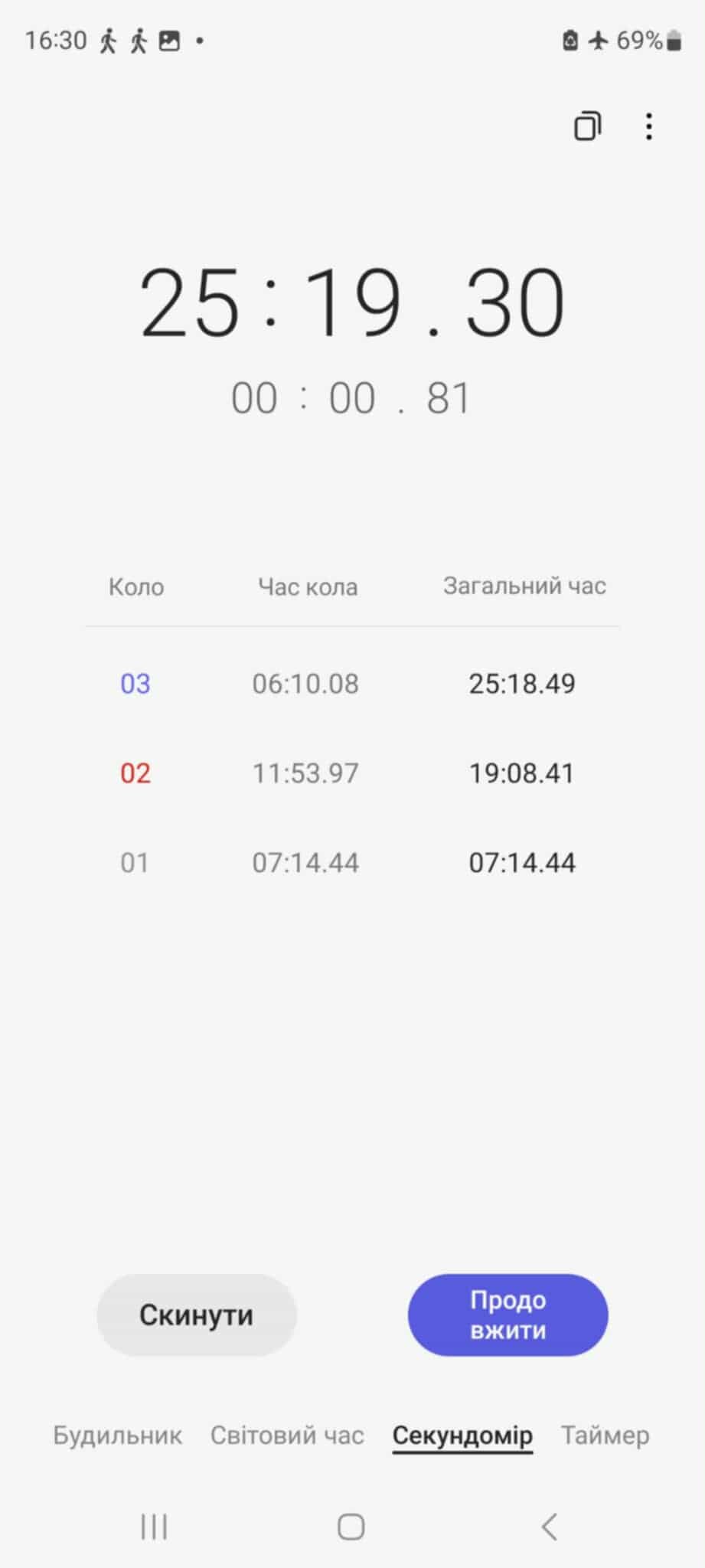Resume the stopwatch with Продовжити
Screen dimensions: 705x1568
(x=508, y=1315)
